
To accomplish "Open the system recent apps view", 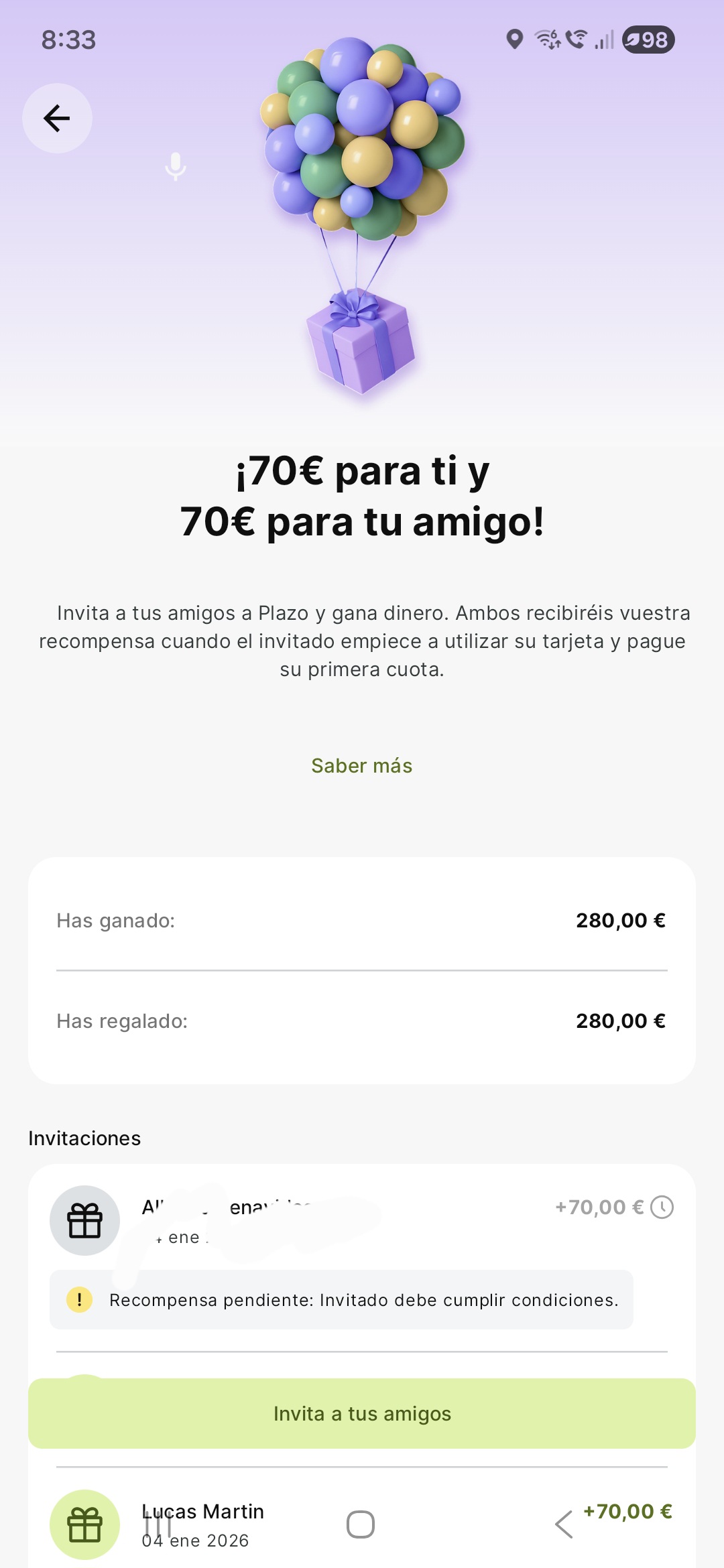I will [158, 1524].
